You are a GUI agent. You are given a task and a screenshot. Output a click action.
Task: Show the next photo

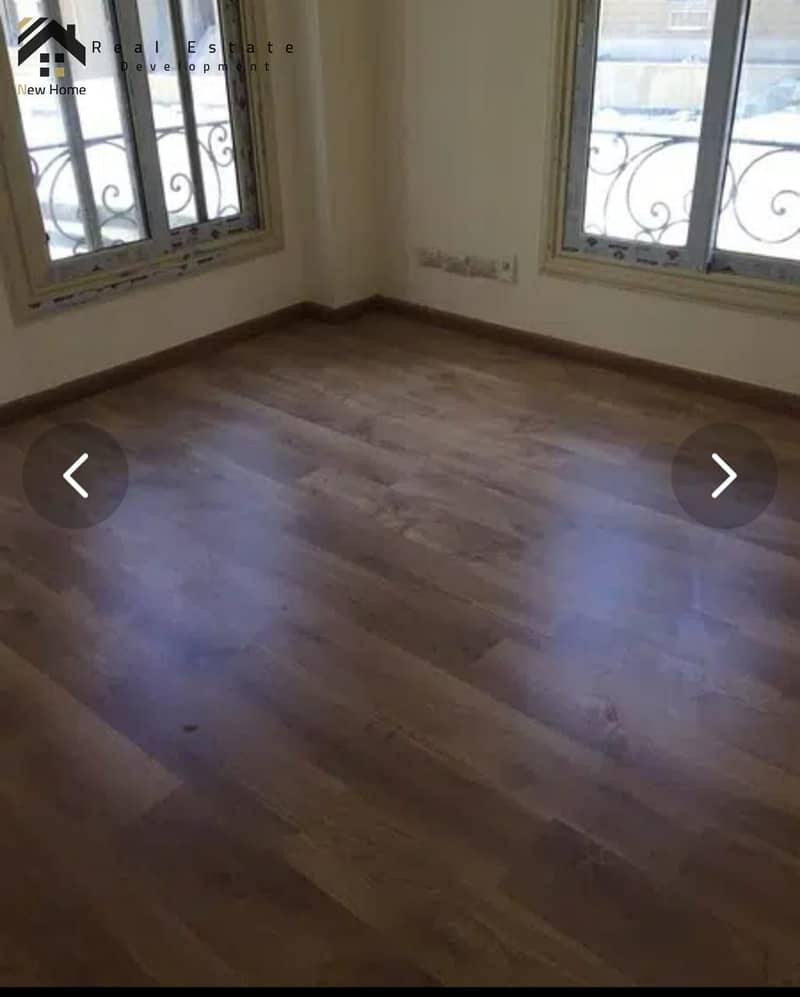(x=724, y=475)
